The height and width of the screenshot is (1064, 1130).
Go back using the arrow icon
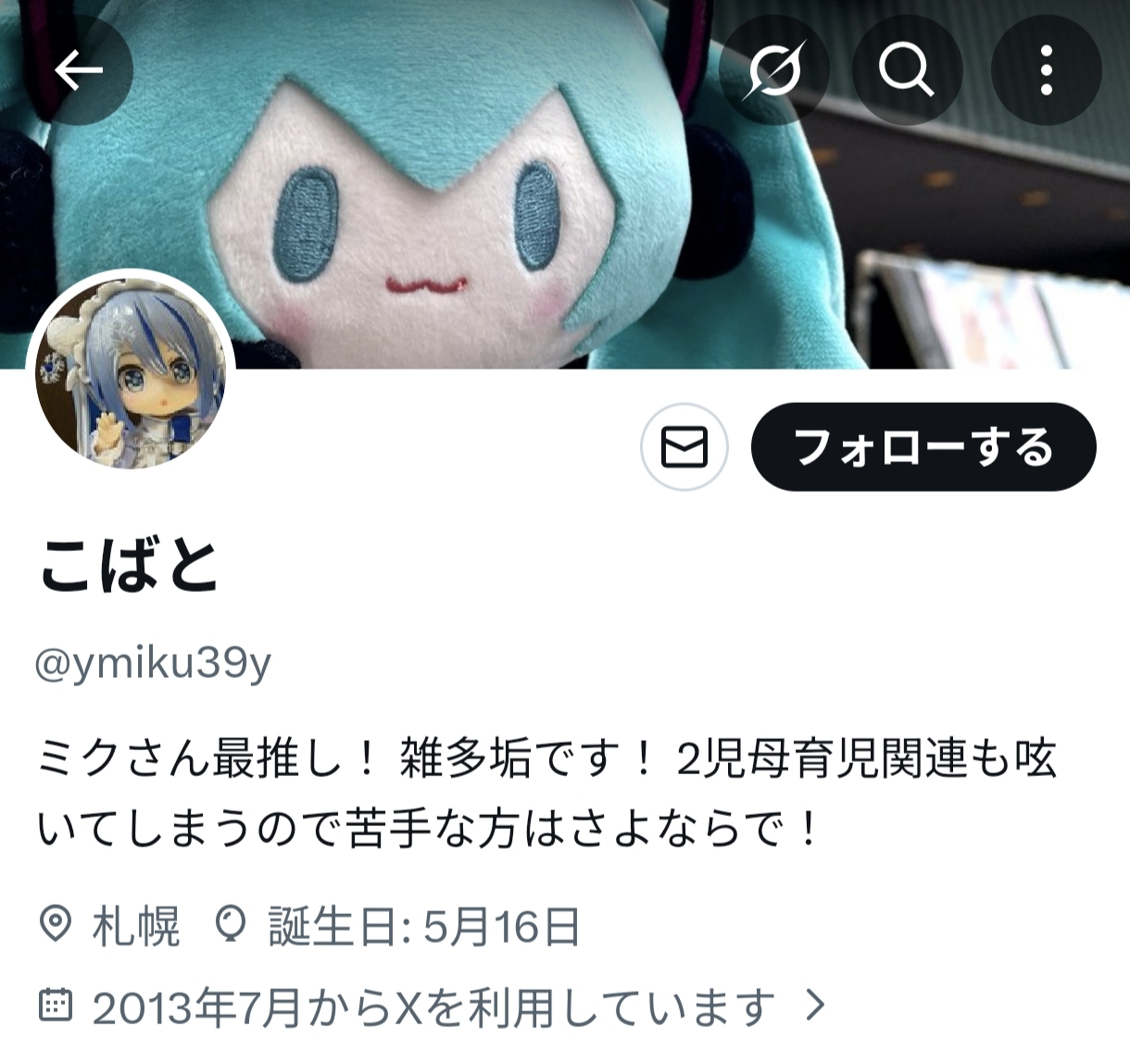[78, 69]
